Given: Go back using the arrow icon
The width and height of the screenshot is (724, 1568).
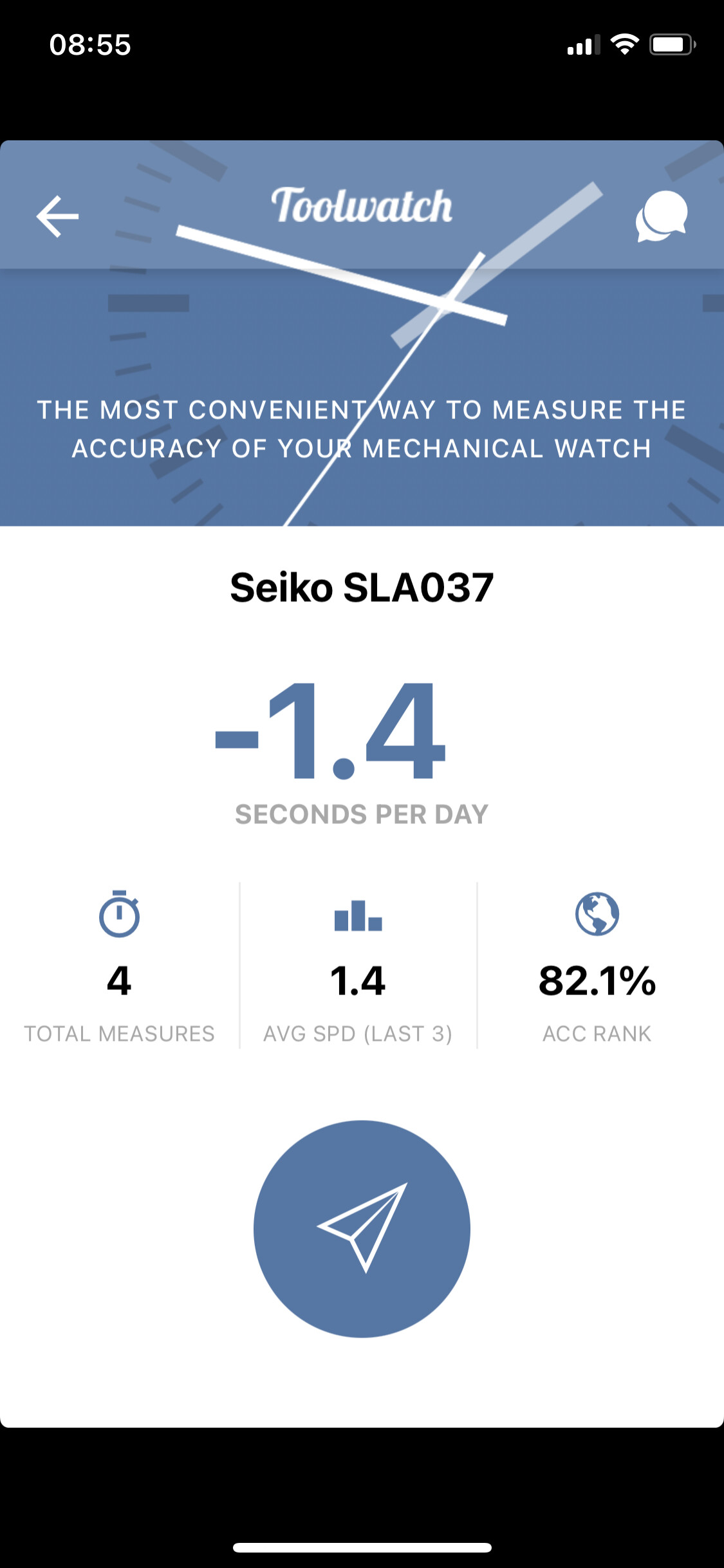Looking at the screenshot, I should 57,216.
